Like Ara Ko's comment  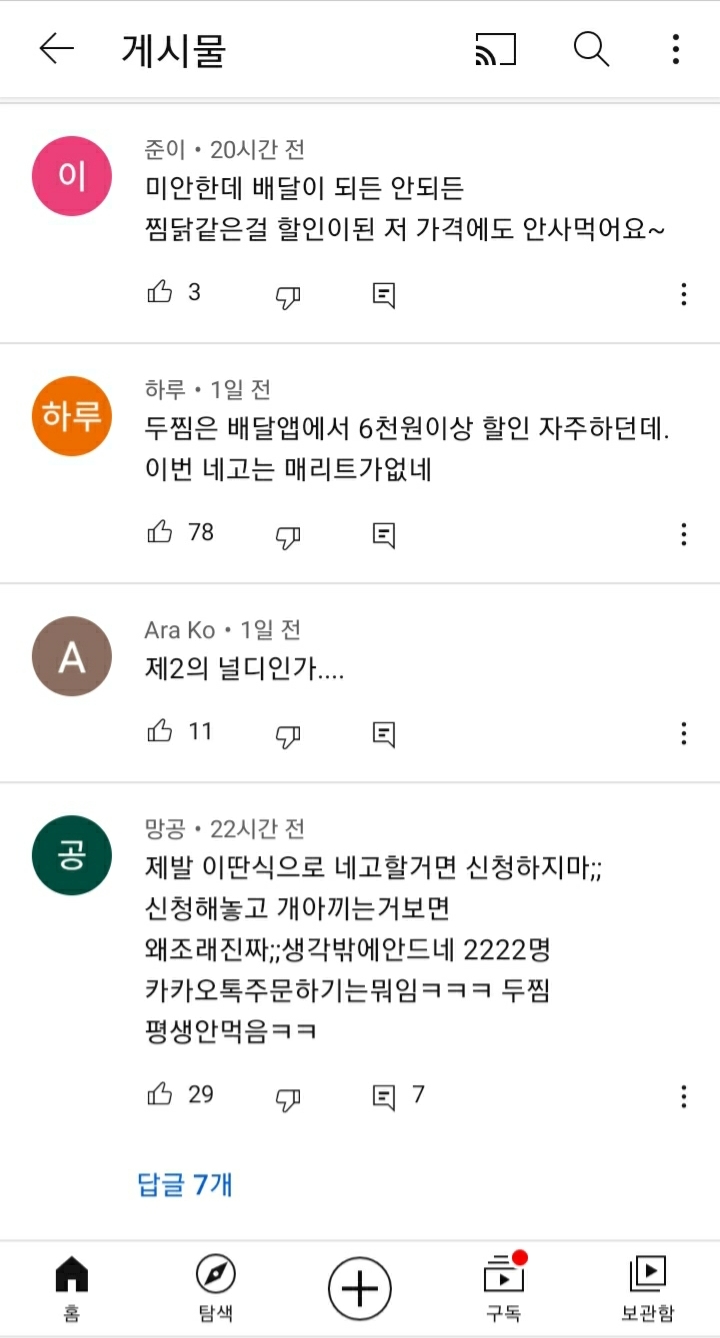[160, 732]
